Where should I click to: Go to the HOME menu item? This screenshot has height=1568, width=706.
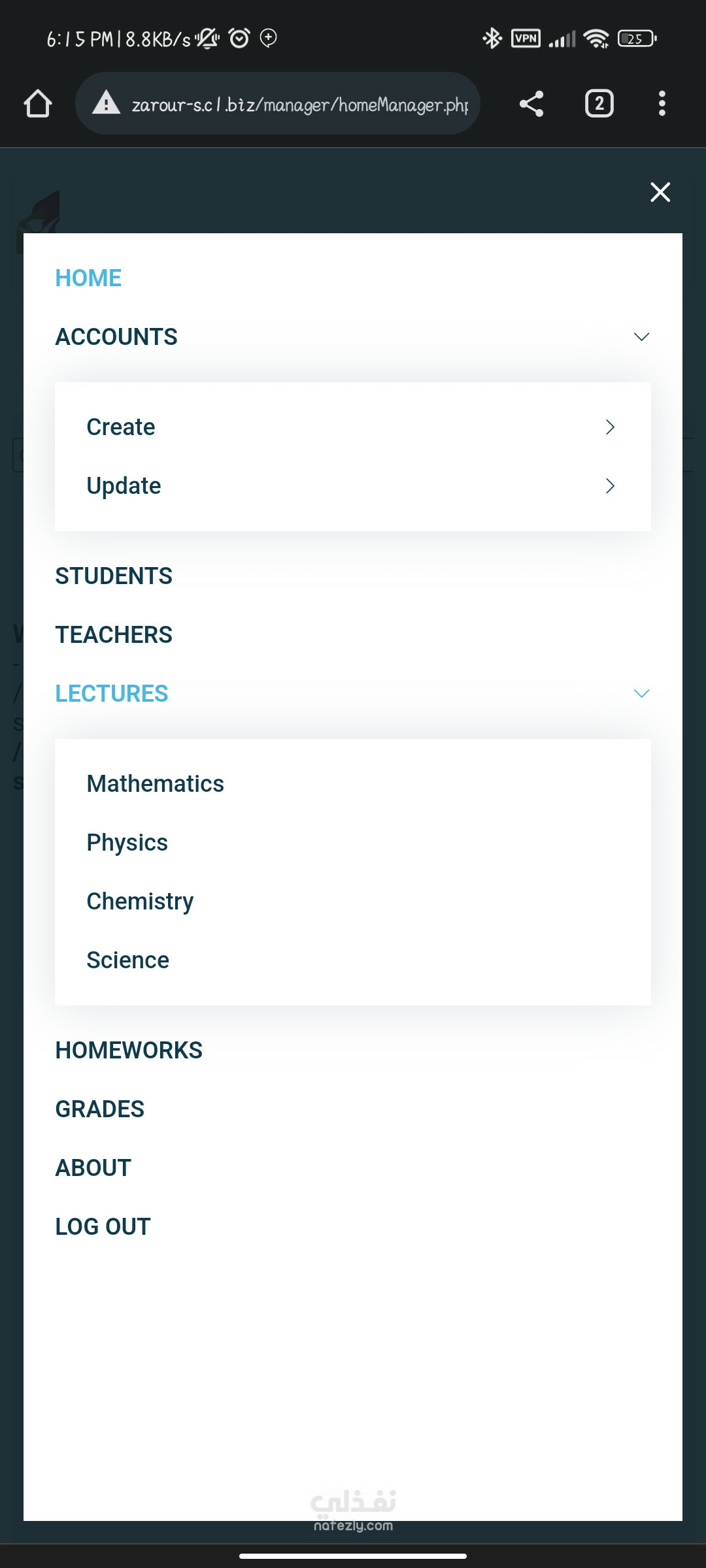click(88, 278)
